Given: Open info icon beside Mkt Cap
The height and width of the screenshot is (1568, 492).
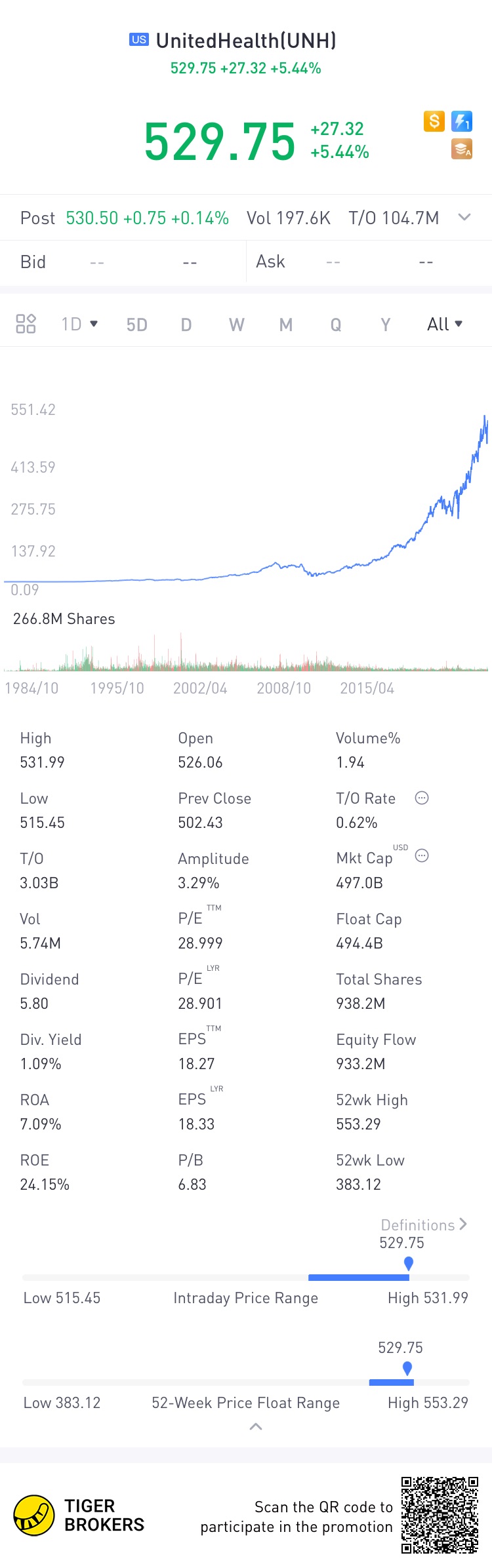Looking at the screenshot, I should point(422,855).
